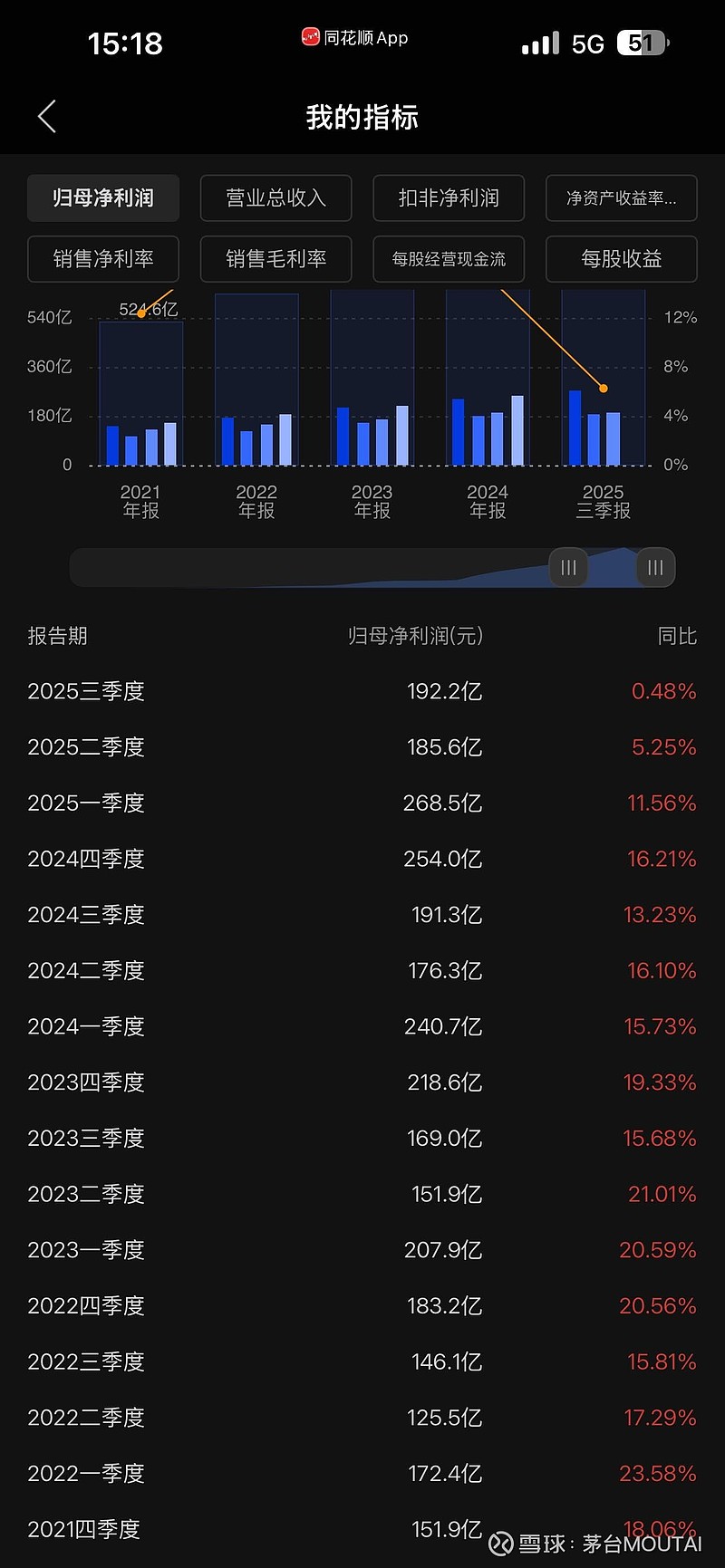Open the 净资产收益率 truncated option
This screenshot has width=725, height=1568.
621,197
